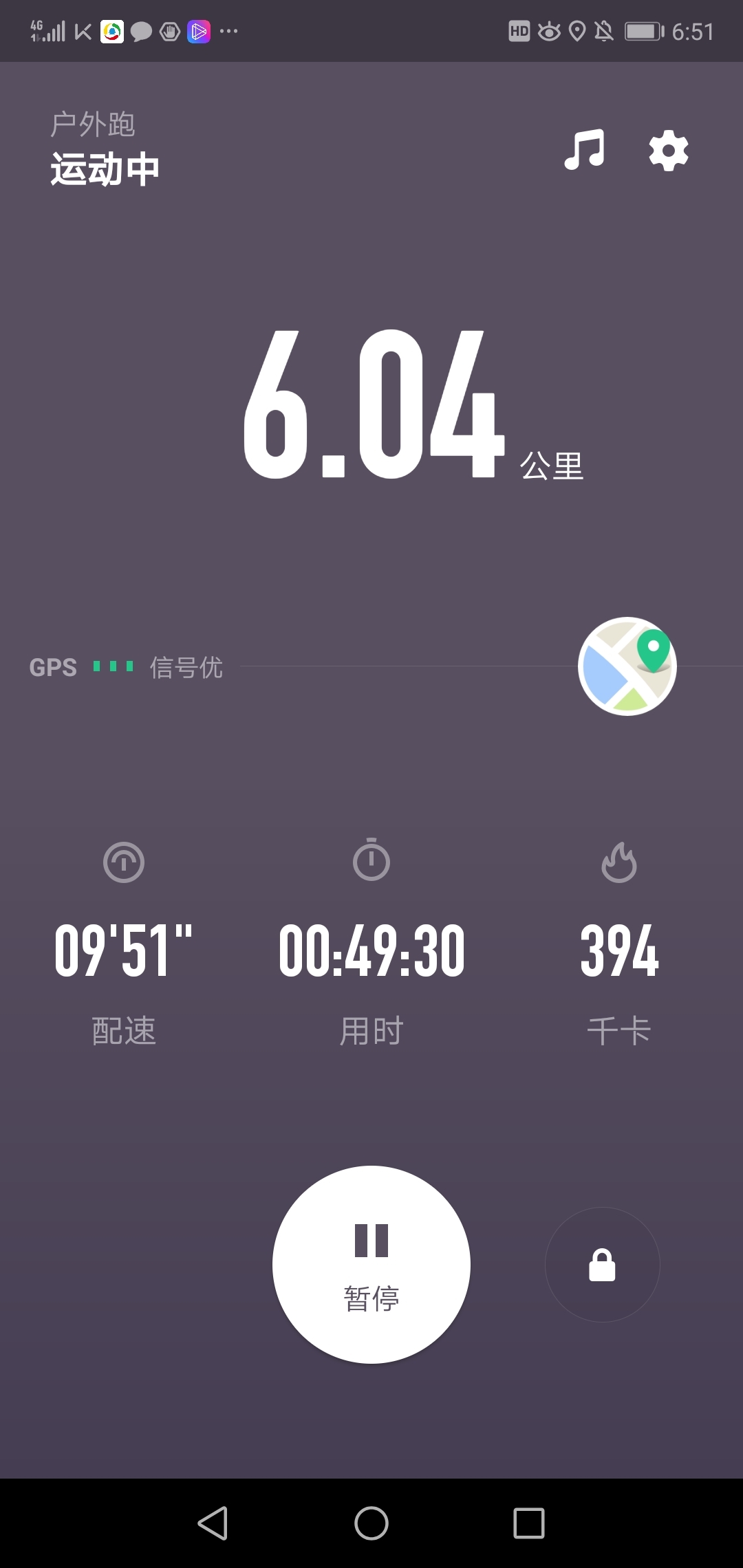Open the music note icon
The image size is (743, 1568).
584,149
